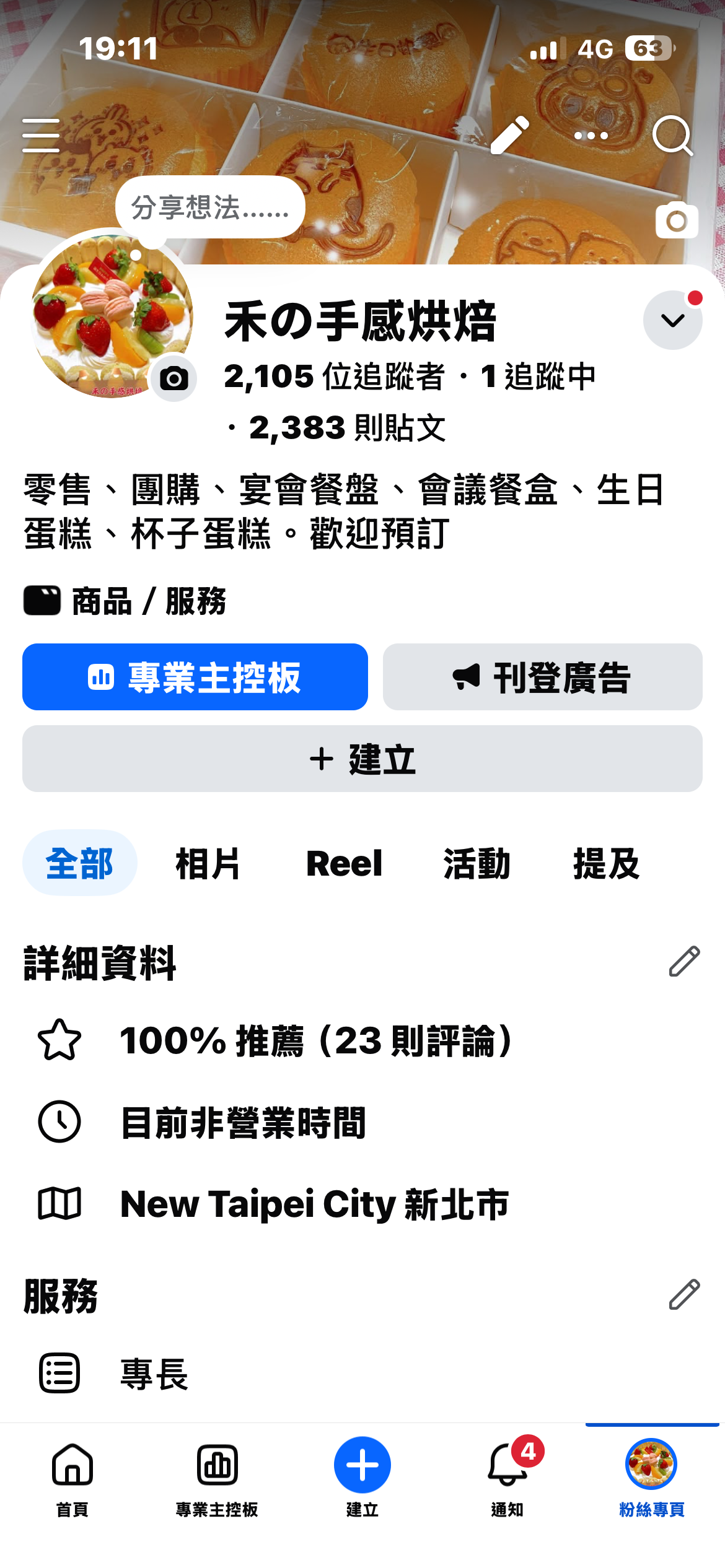
Task: Search within this page
Action: pos(672,136)
